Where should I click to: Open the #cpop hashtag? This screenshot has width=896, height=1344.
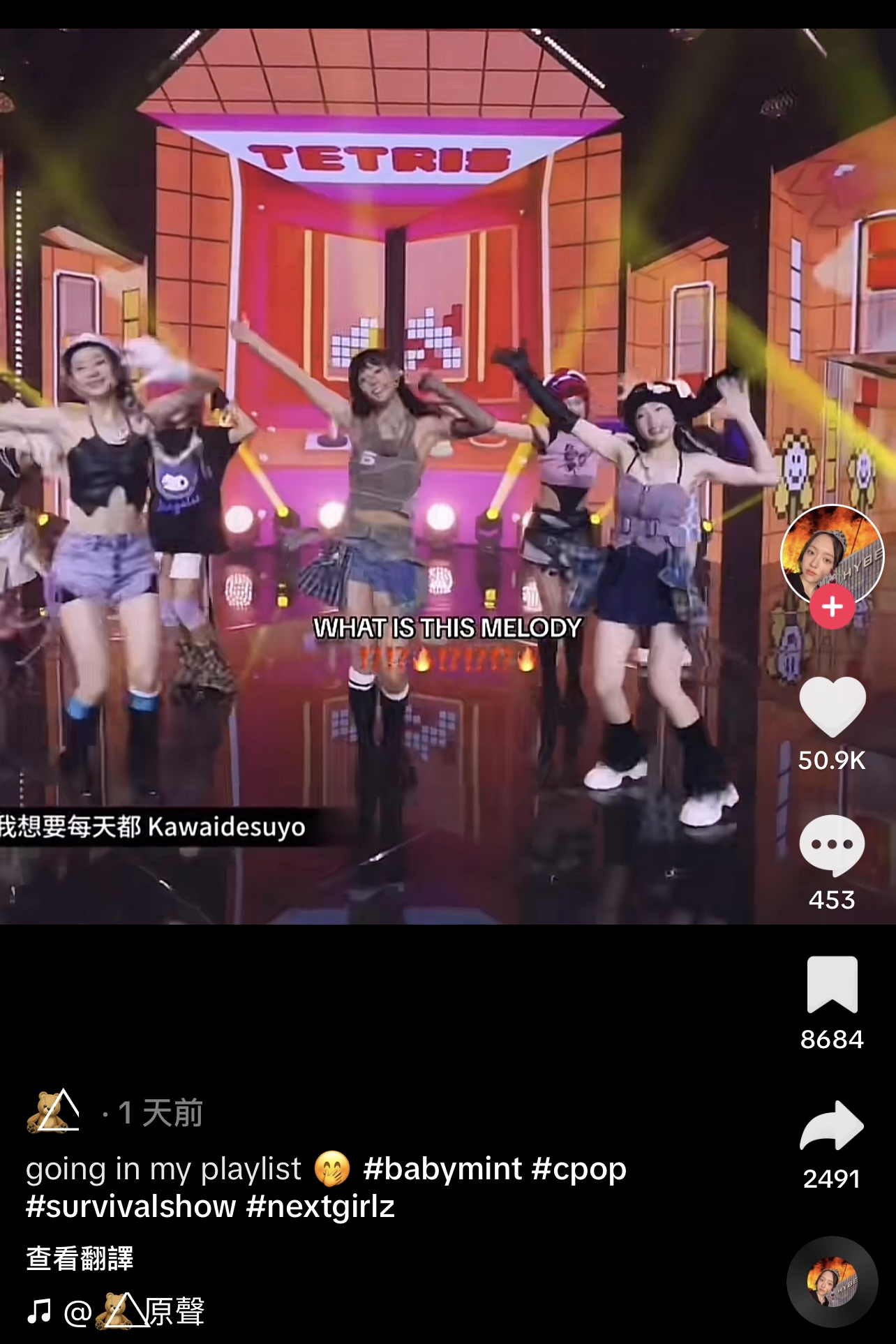tap(578, 1169)
